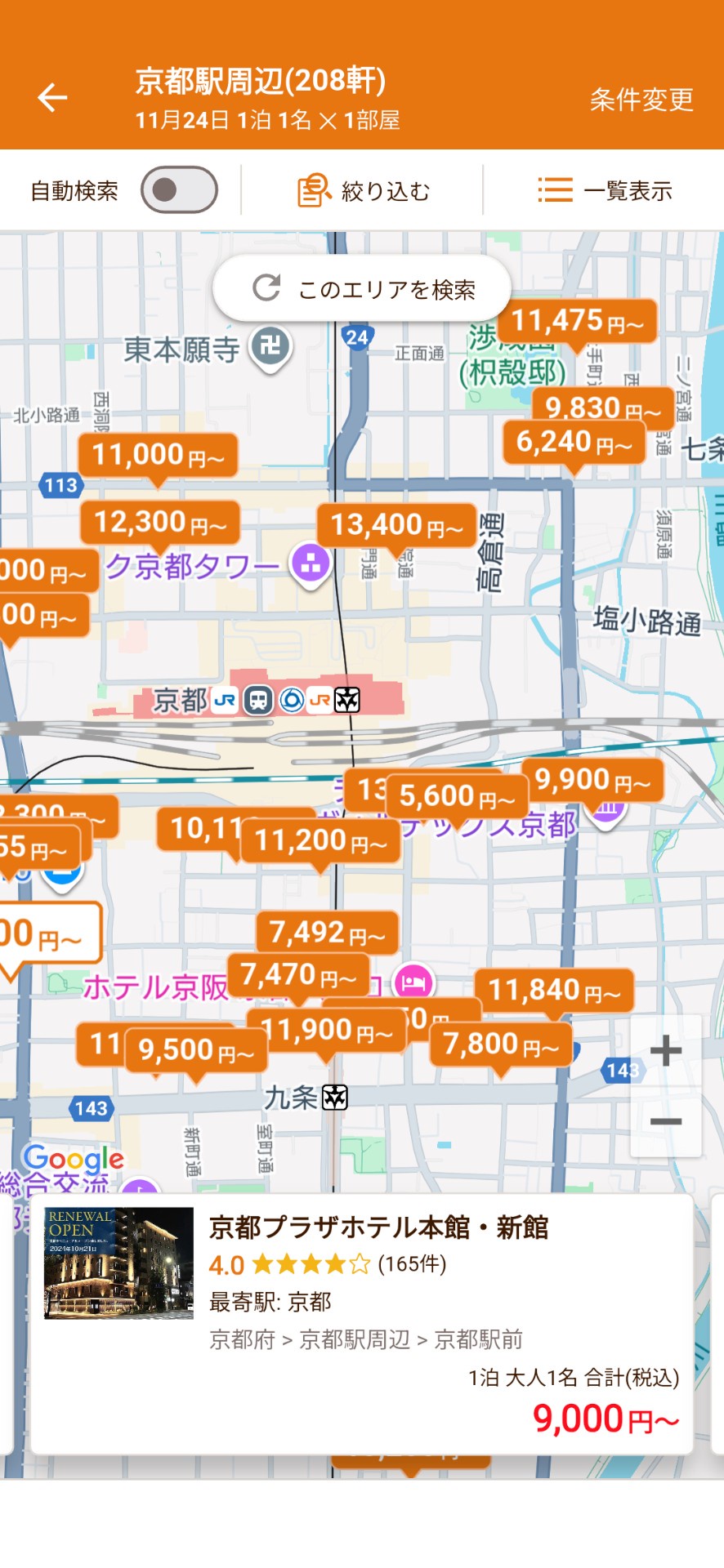Toggle the 自動検索 switch
The height and width of the screenshot is (1568, 724).
tap(179, 190)
